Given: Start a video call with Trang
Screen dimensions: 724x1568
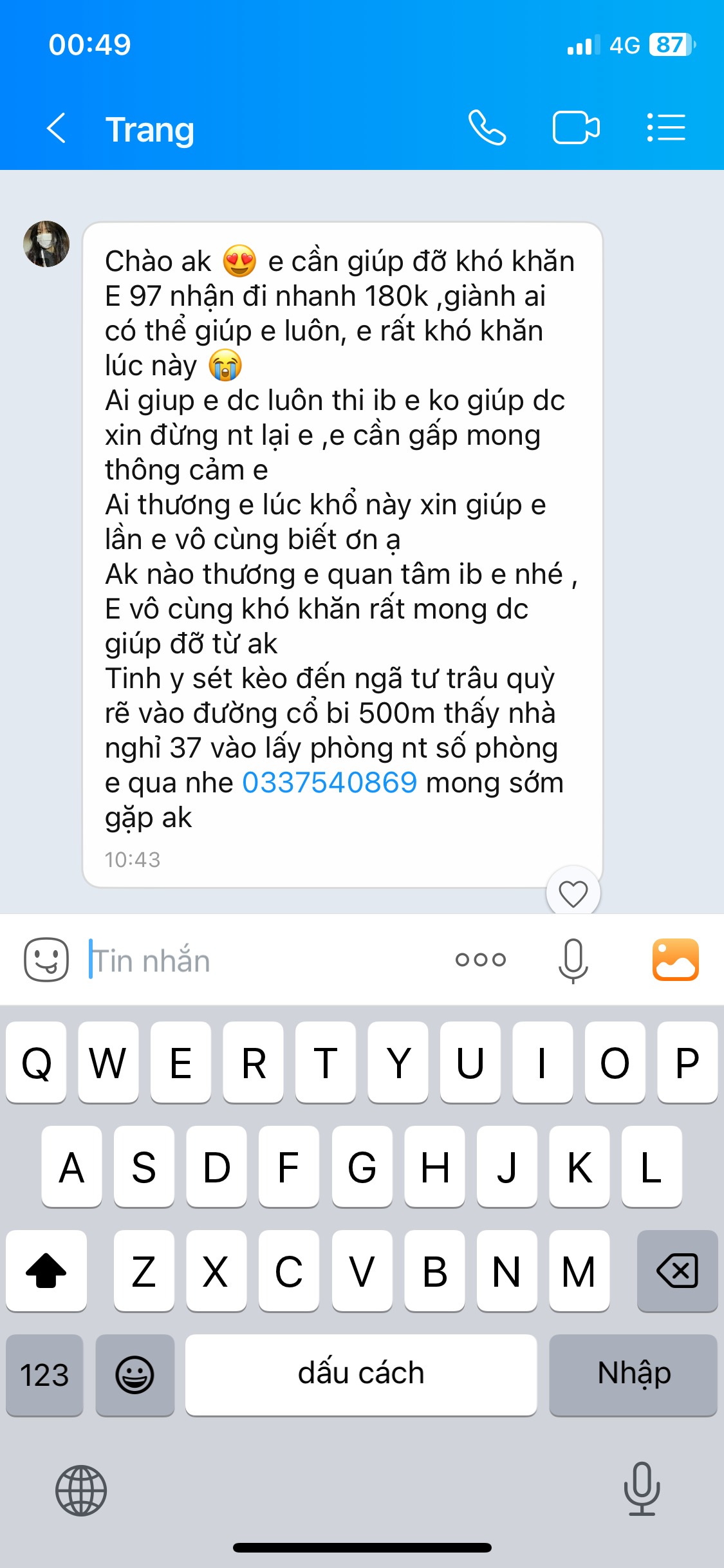Looking at the screenshot, I should click(576, 128).
